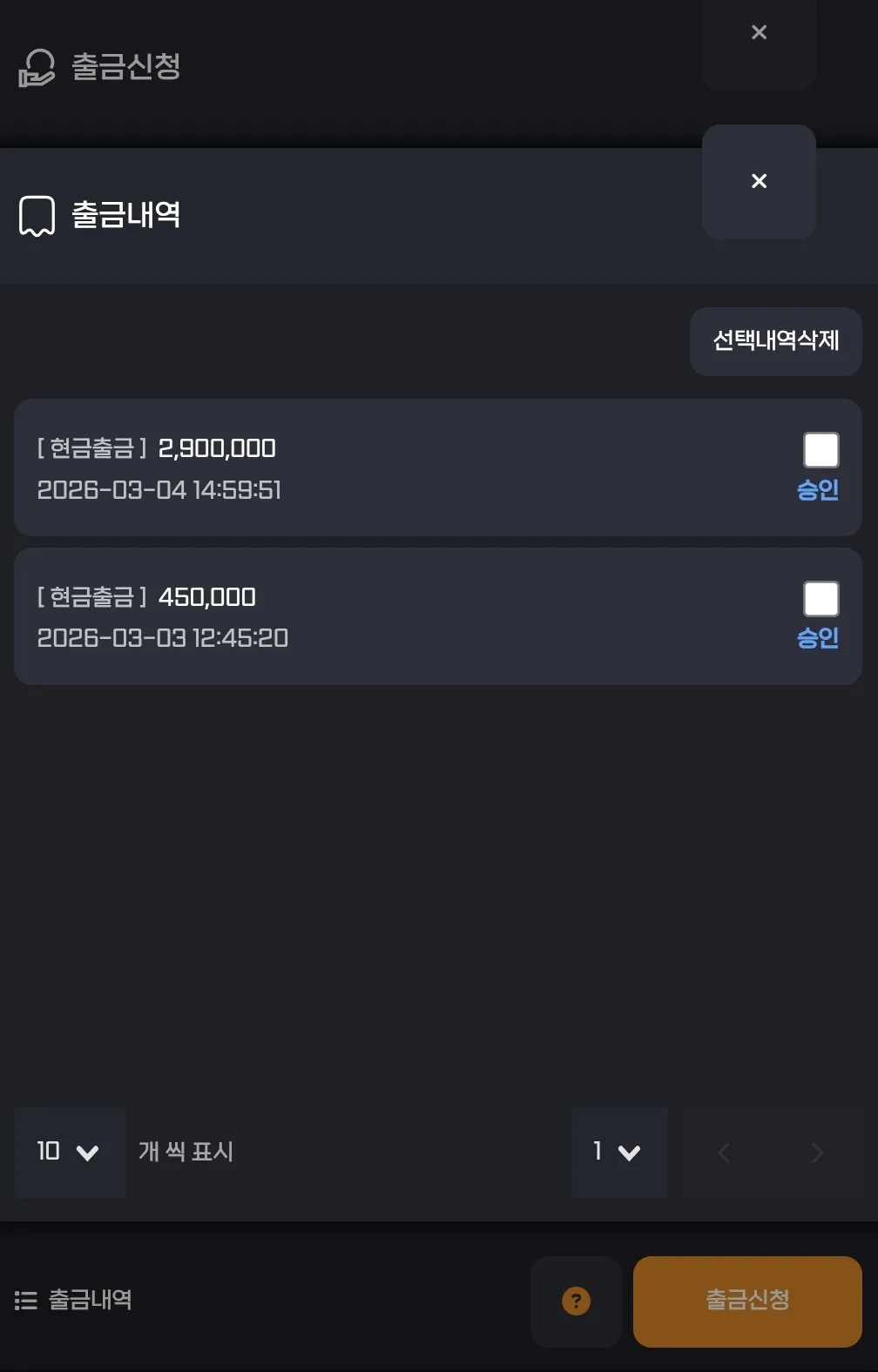Check the box for the 2,900,000 withdrawal
Image resolution: width=878 pixels, height=1372 pixels.
[x=821, y=450]
